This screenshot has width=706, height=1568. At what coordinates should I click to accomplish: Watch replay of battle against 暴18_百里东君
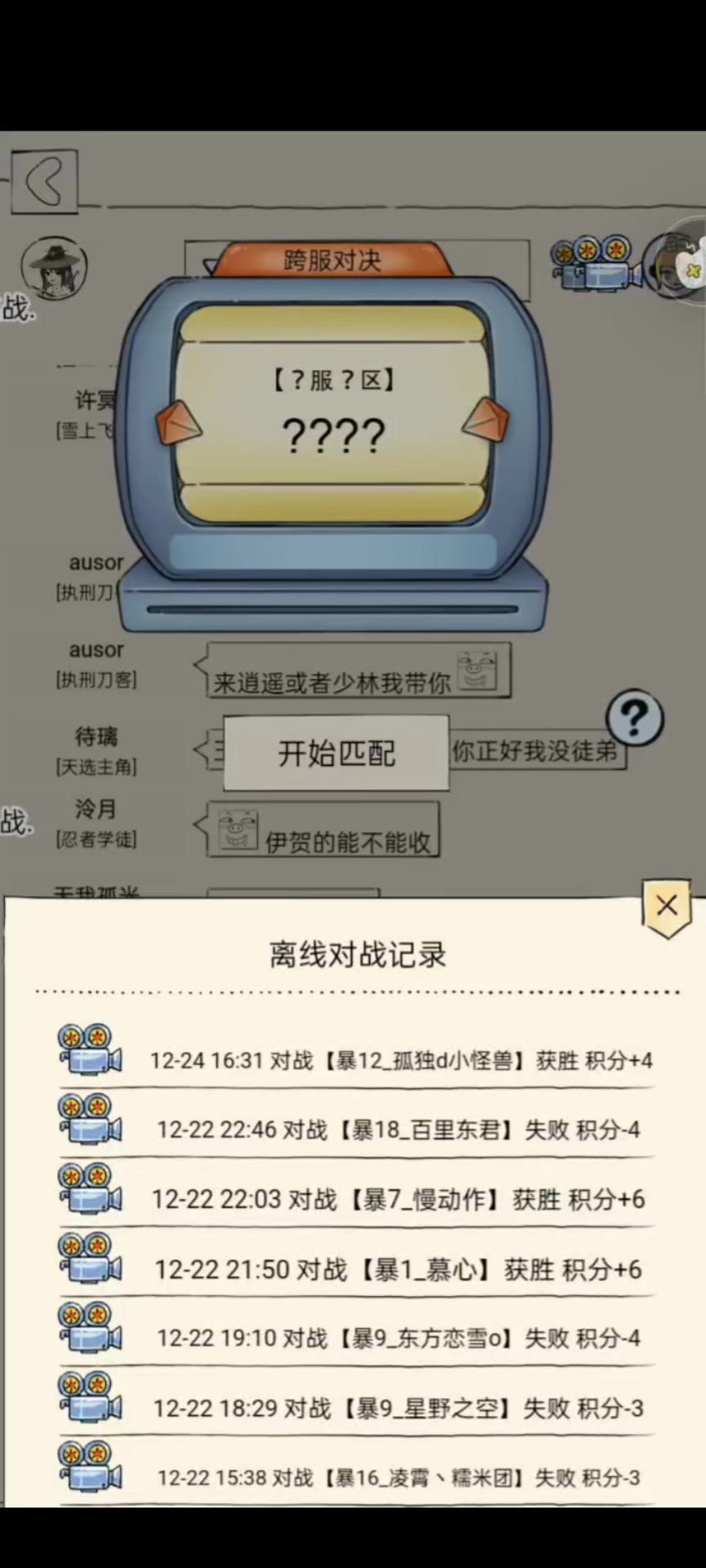click(89, 1119)
